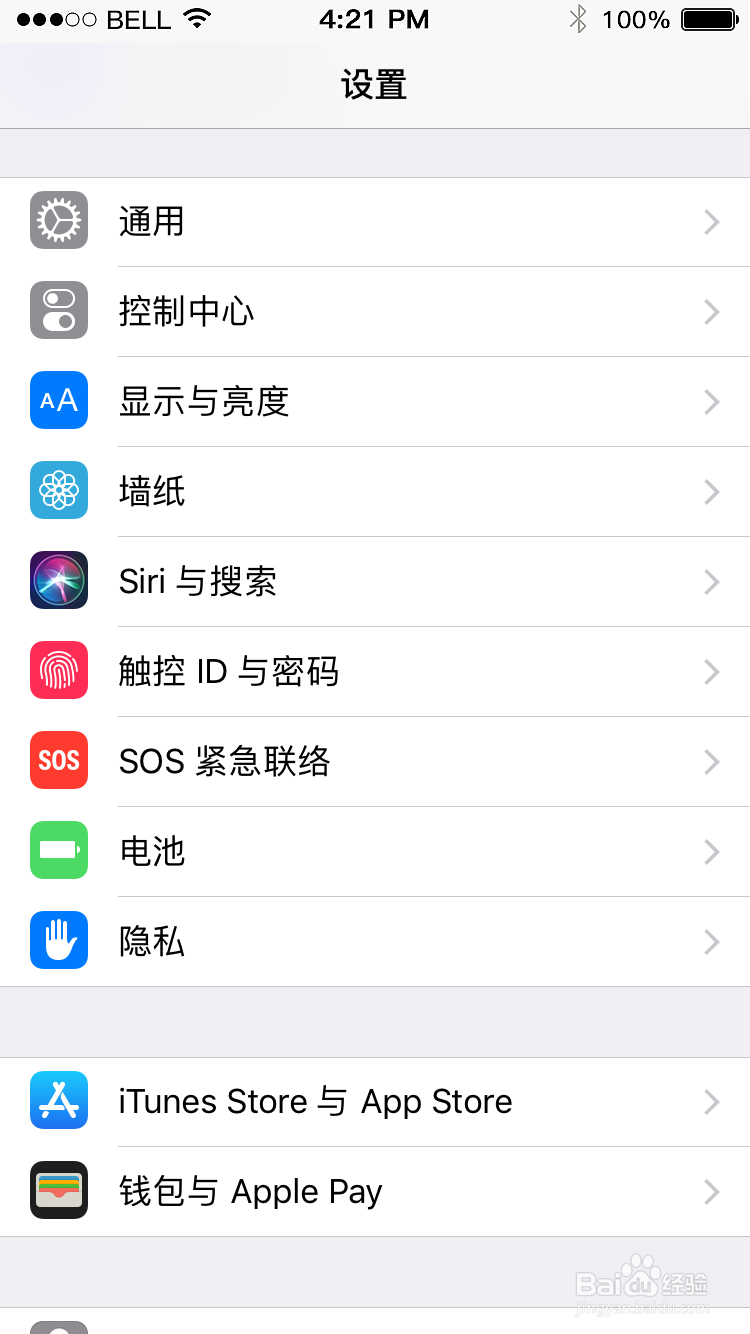Go to 显示与亮度 settings

[x=375, y=402]
